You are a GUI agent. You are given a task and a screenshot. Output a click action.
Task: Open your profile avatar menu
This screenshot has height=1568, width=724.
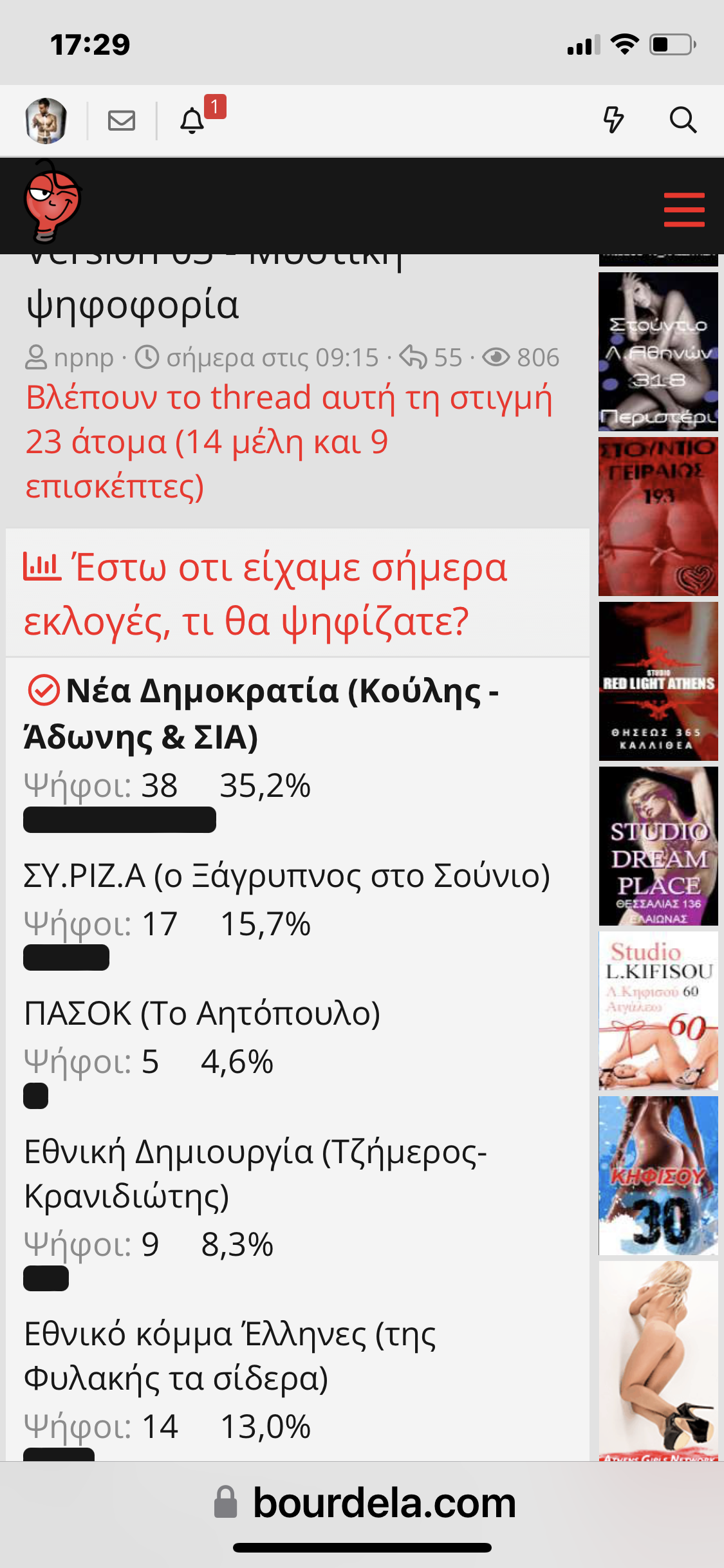(46, 120)
